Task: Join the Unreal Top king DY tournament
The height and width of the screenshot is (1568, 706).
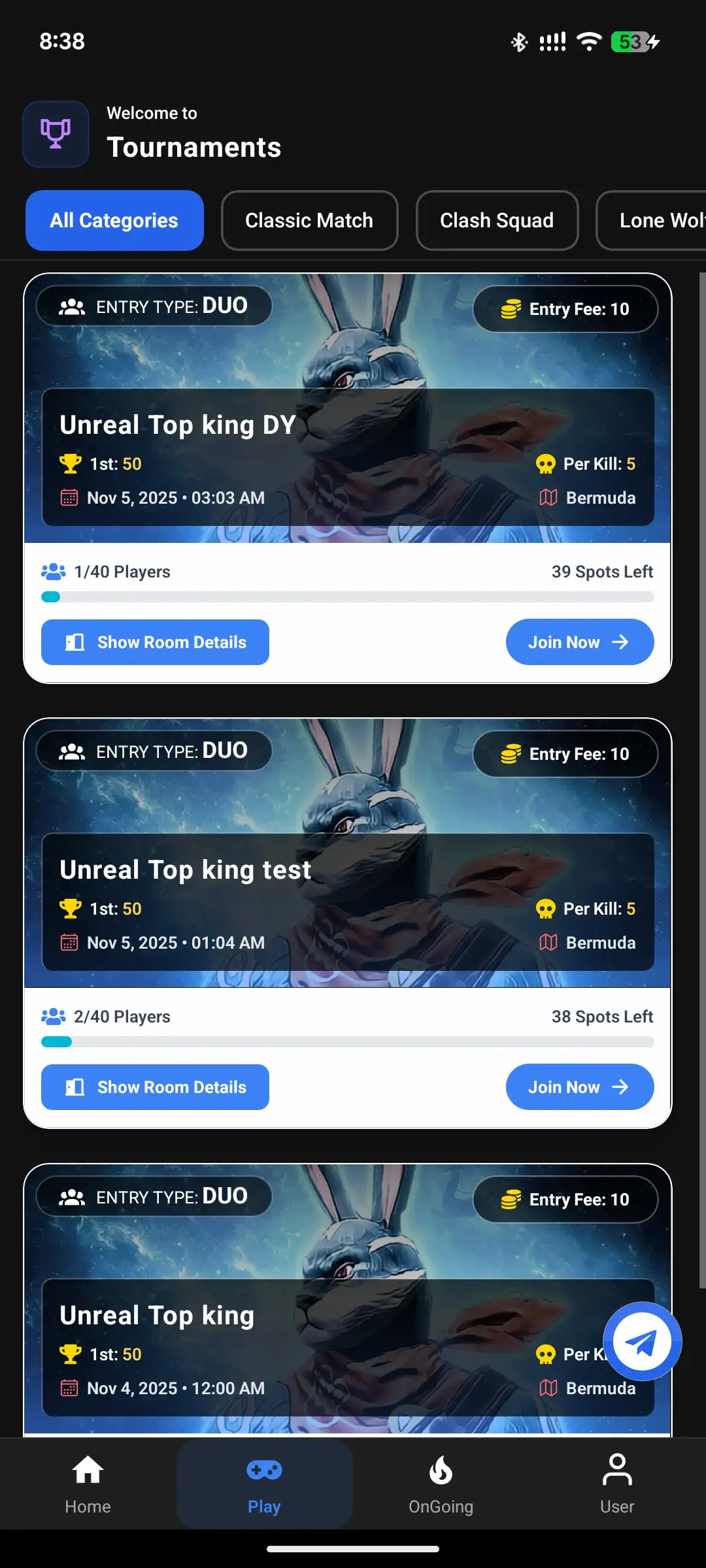Action: pyautogui.click(x=579, y=642)
